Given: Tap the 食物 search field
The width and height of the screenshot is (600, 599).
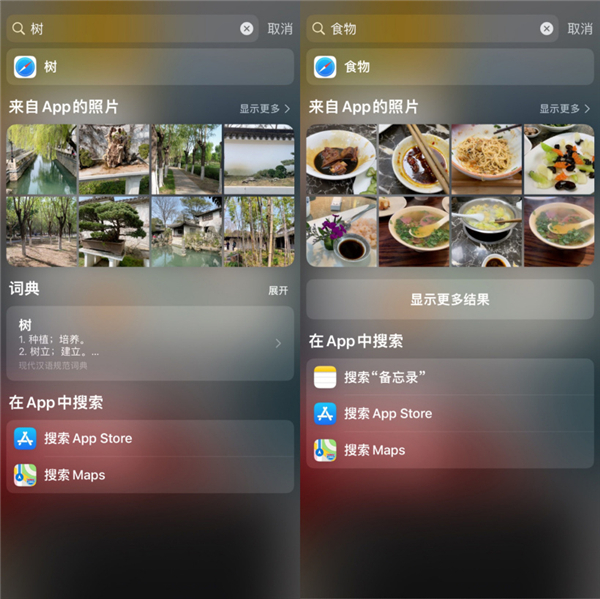Looking at the screenshot, I should 430,29.
